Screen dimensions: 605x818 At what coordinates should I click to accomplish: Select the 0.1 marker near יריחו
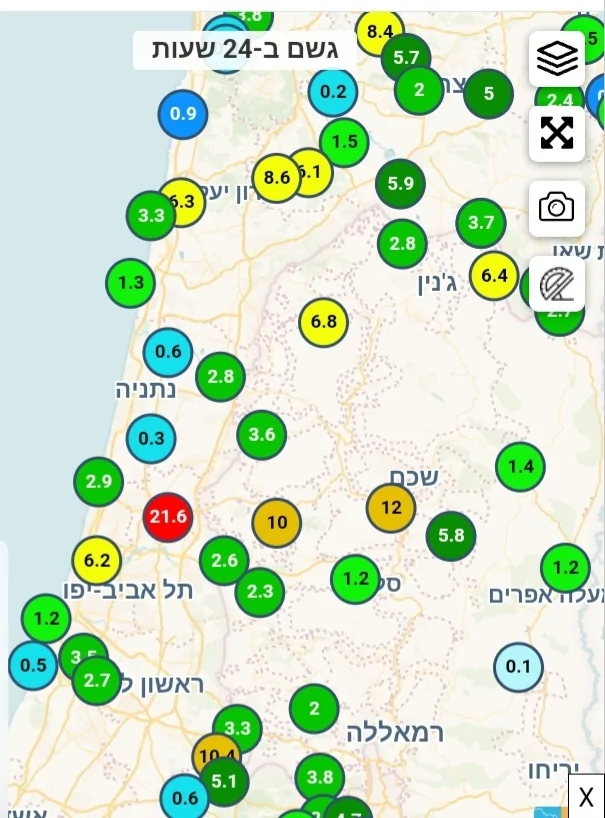[518, 667]
